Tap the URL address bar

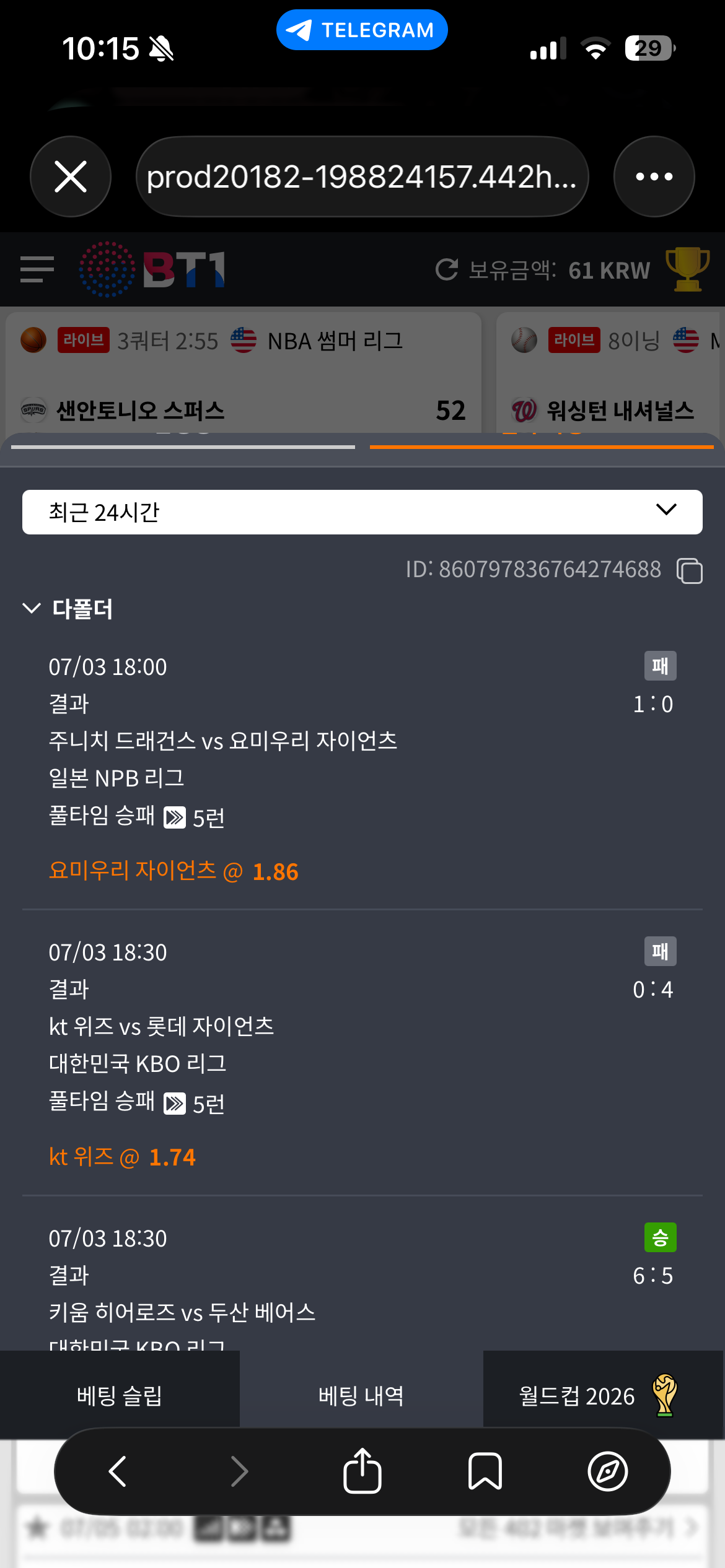coord(362,176)
